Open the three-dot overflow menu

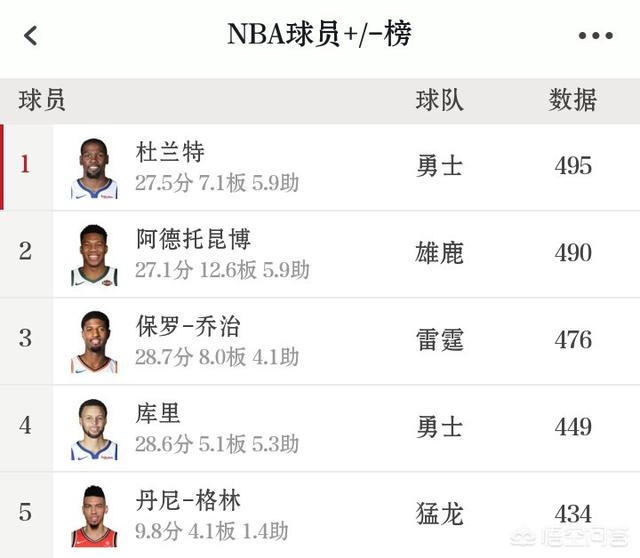point(595,36)
